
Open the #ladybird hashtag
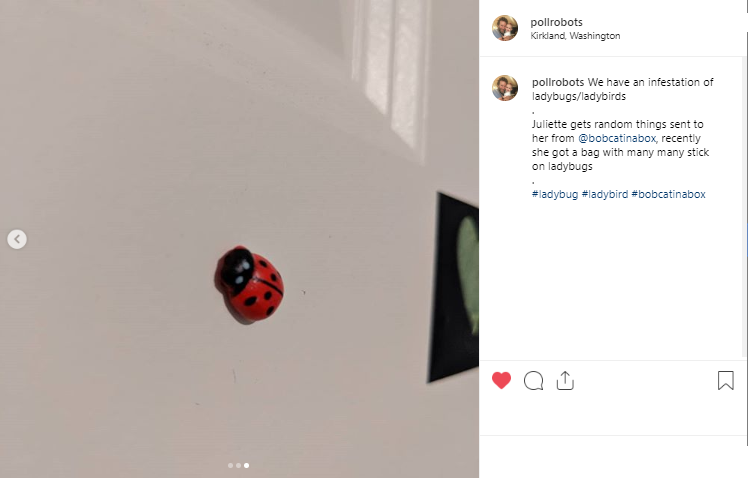pyautogui.click(x=604, y=194)
